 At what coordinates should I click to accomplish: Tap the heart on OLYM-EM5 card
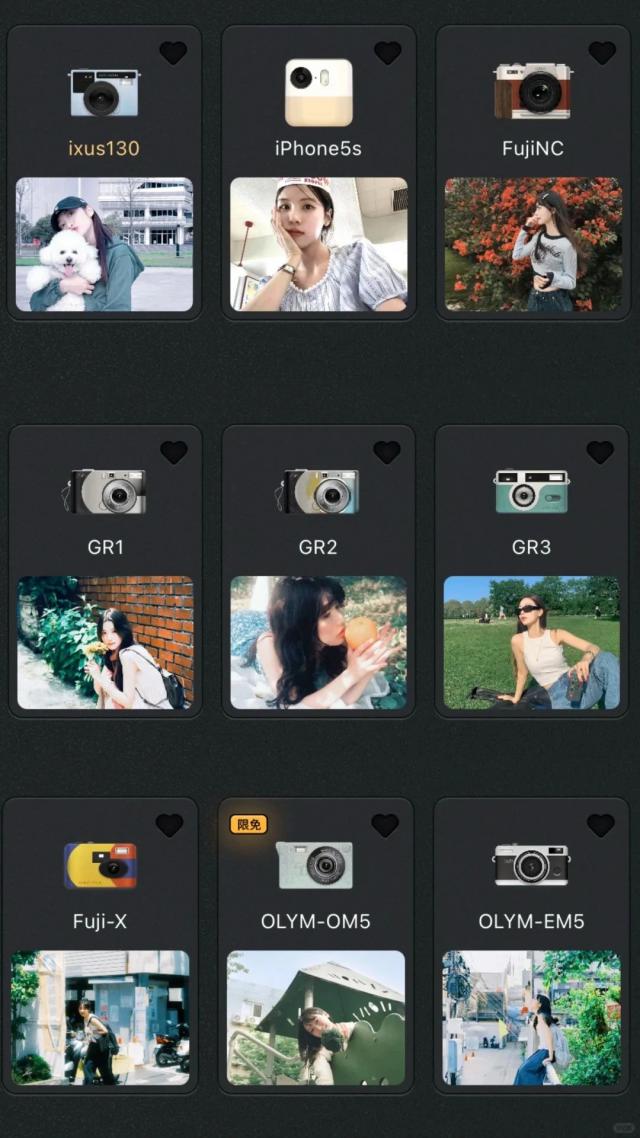pyautogui.click(x=600, y=825)
